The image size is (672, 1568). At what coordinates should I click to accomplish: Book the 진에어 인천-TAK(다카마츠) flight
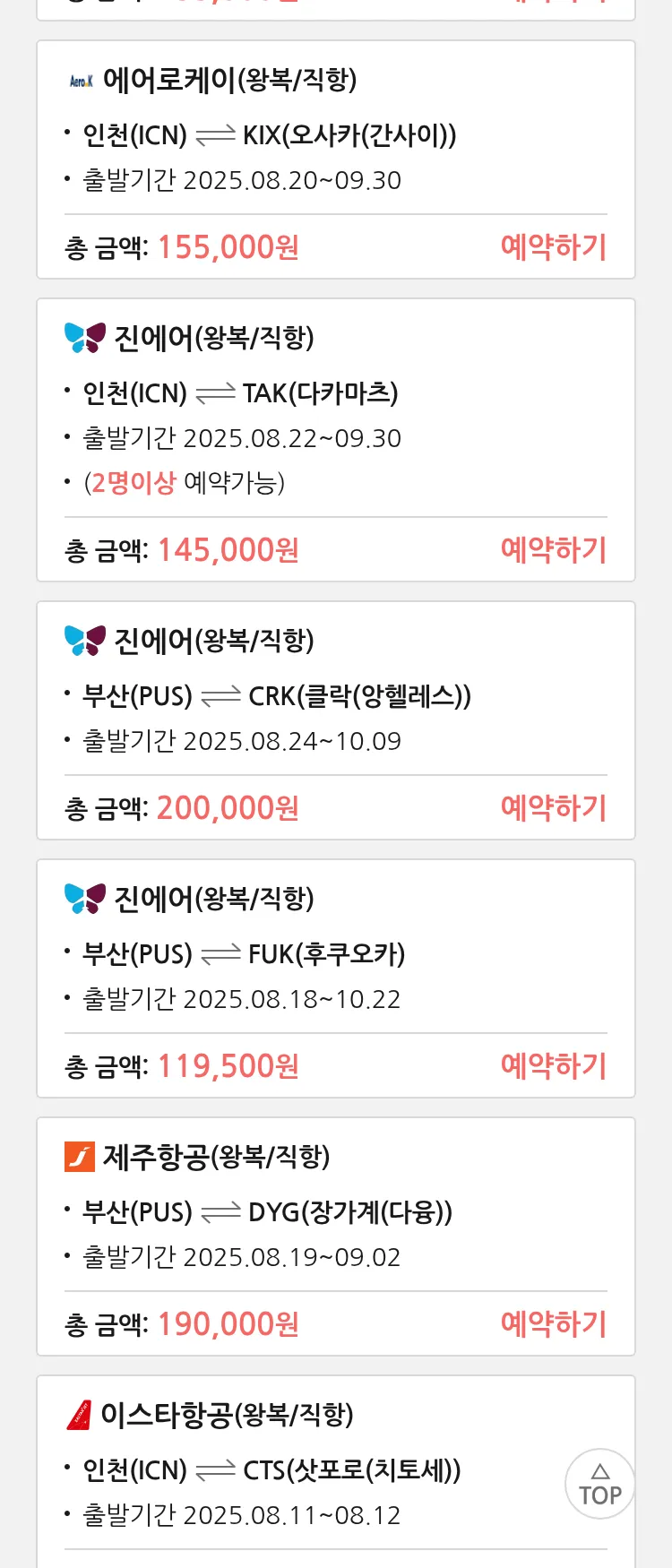tap(553, 550)
